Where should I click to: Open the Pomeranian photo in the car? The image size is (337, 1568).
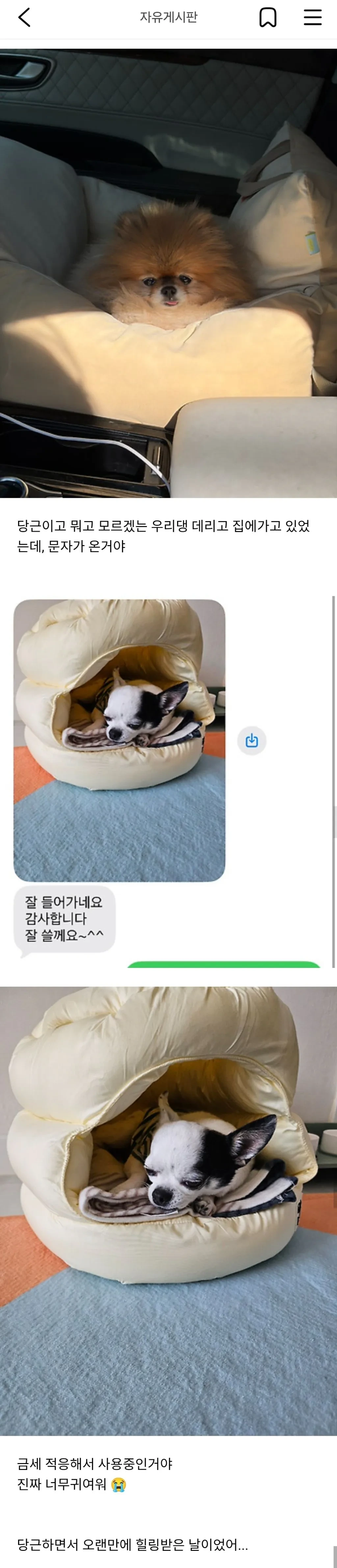pyautogui.click(x=168, y=273)
